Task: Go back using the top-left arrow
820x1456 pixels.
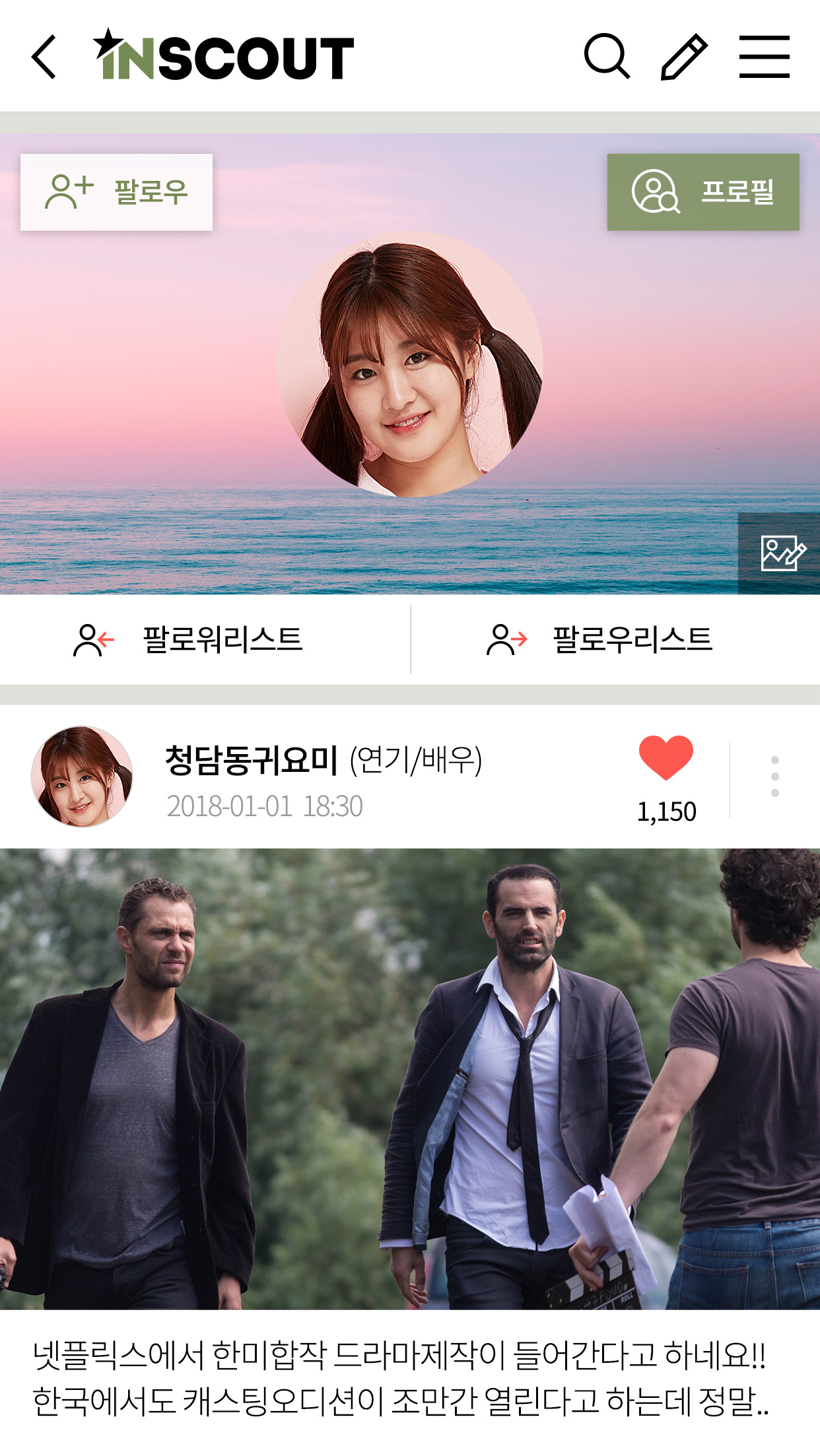Action: coord(44,57)
